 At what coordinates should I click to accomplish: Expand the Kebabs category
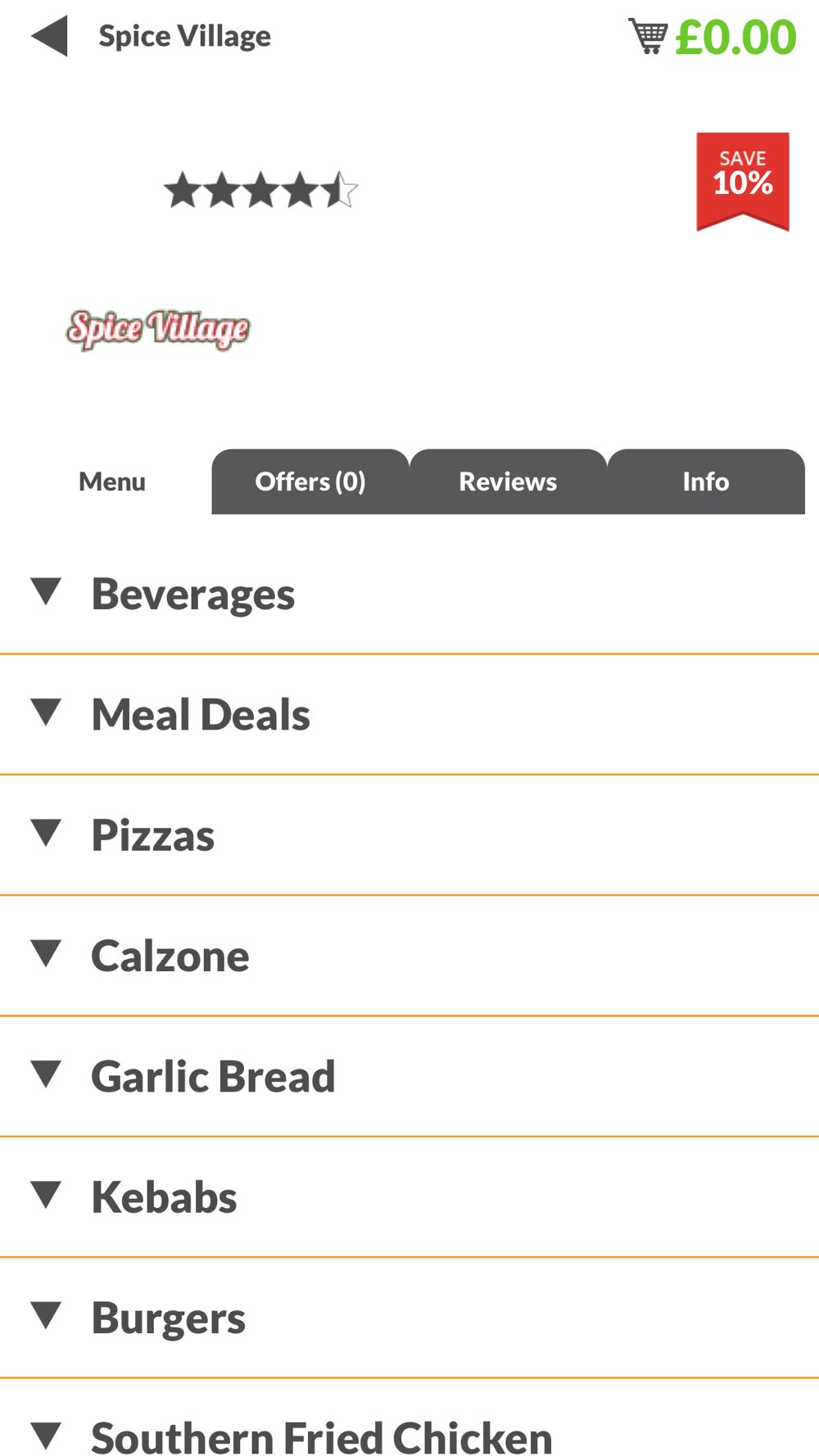(409, 1197)
